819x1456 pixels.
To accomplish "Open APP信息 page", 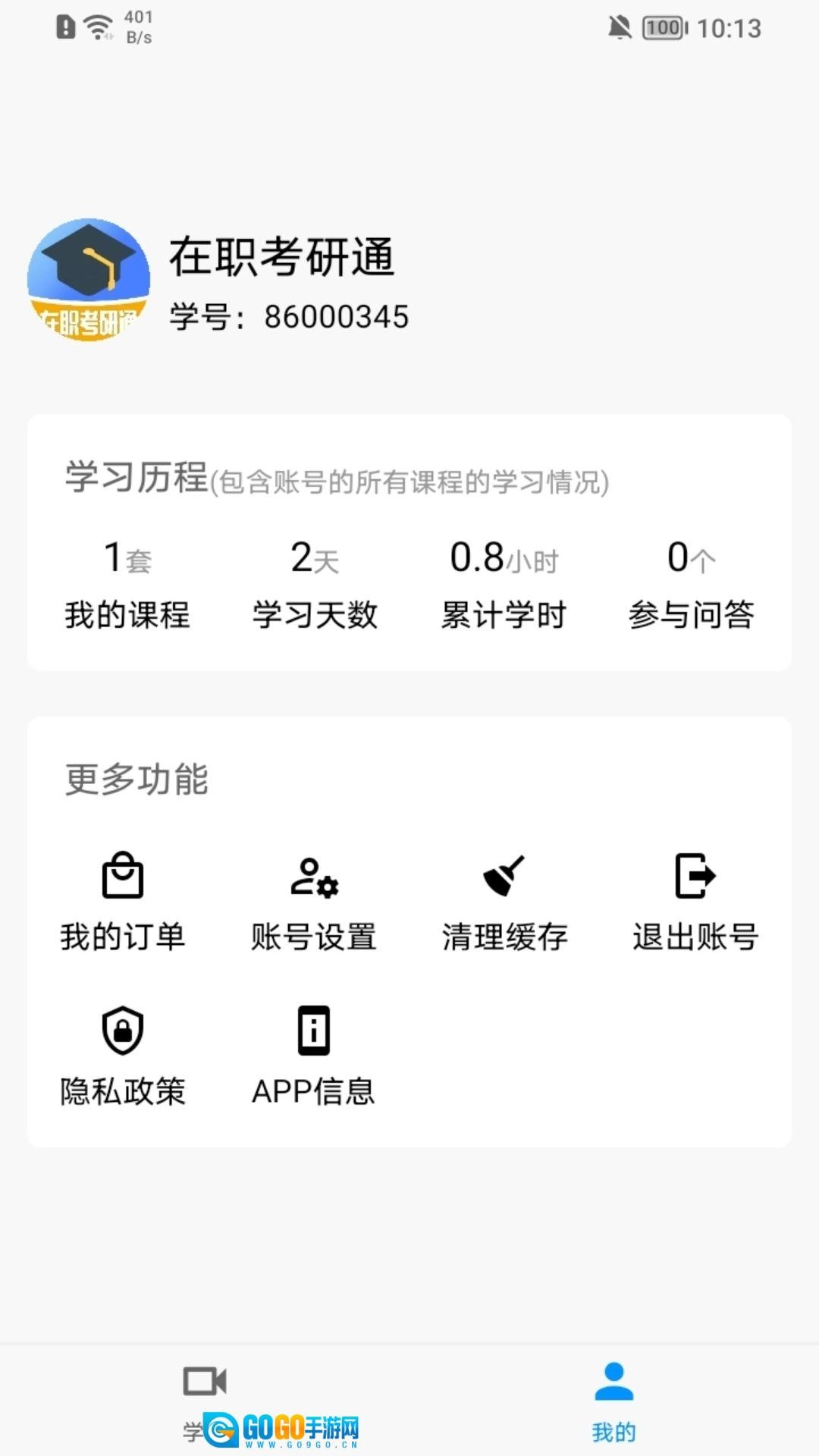I will 314,1056.
